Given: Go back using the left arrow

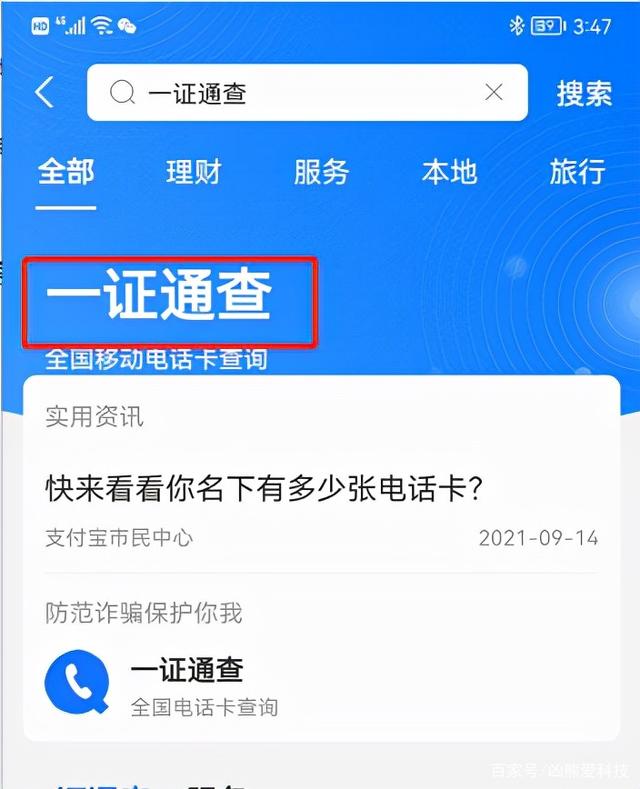Looking at the screenshot, I should (x=44, y=93).
